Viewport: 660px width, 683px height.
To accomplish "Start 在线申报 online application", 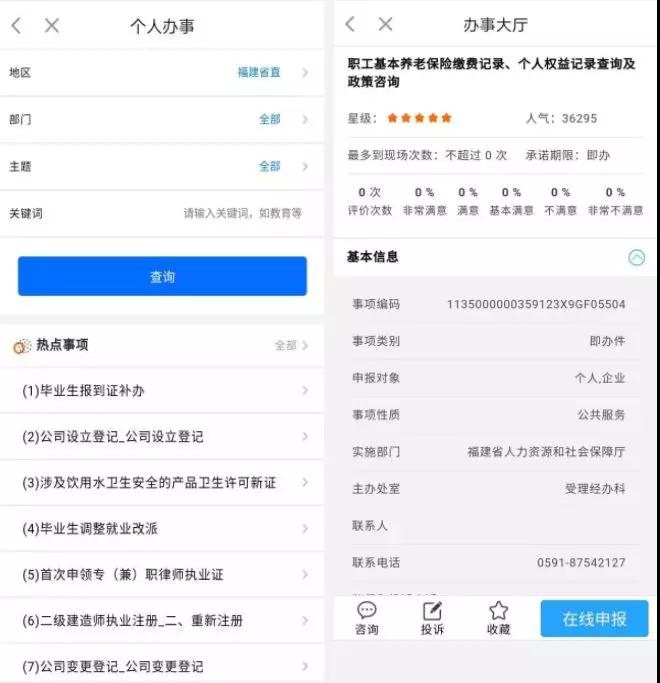I will [594, 619].
